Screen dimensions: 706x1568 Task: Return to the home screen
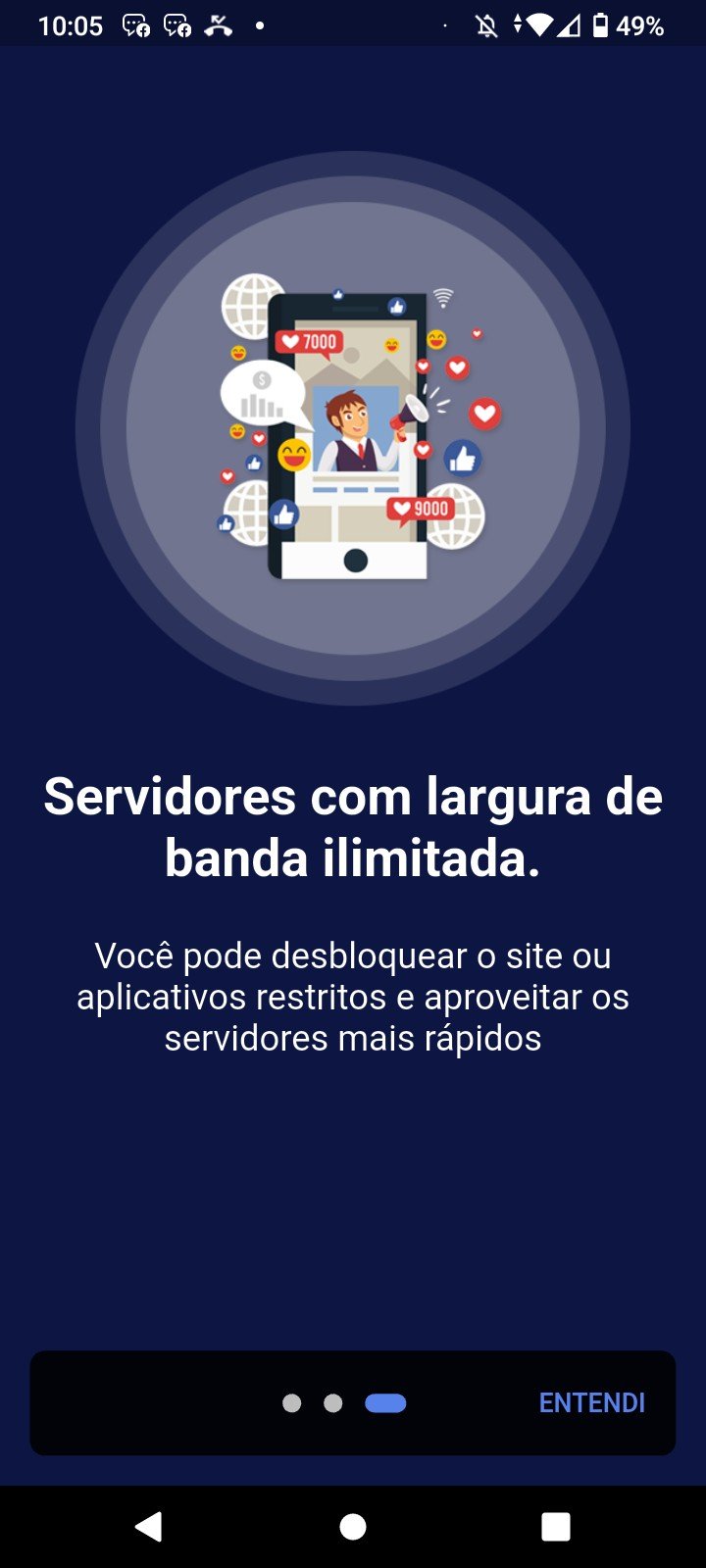(x=353, y=1526)
